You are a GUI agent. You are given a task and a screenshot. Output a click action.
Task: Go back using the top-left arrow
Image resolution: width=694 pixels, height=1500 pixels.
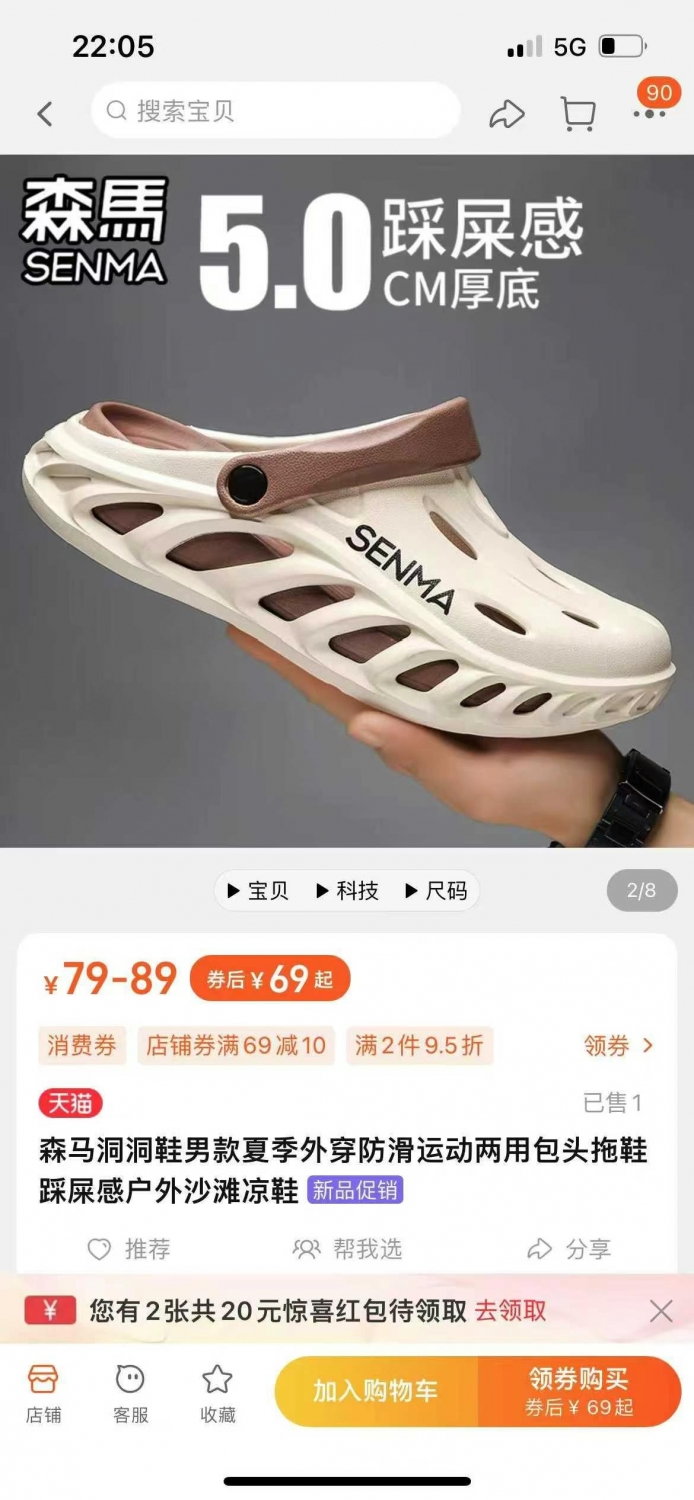[45, 114]
